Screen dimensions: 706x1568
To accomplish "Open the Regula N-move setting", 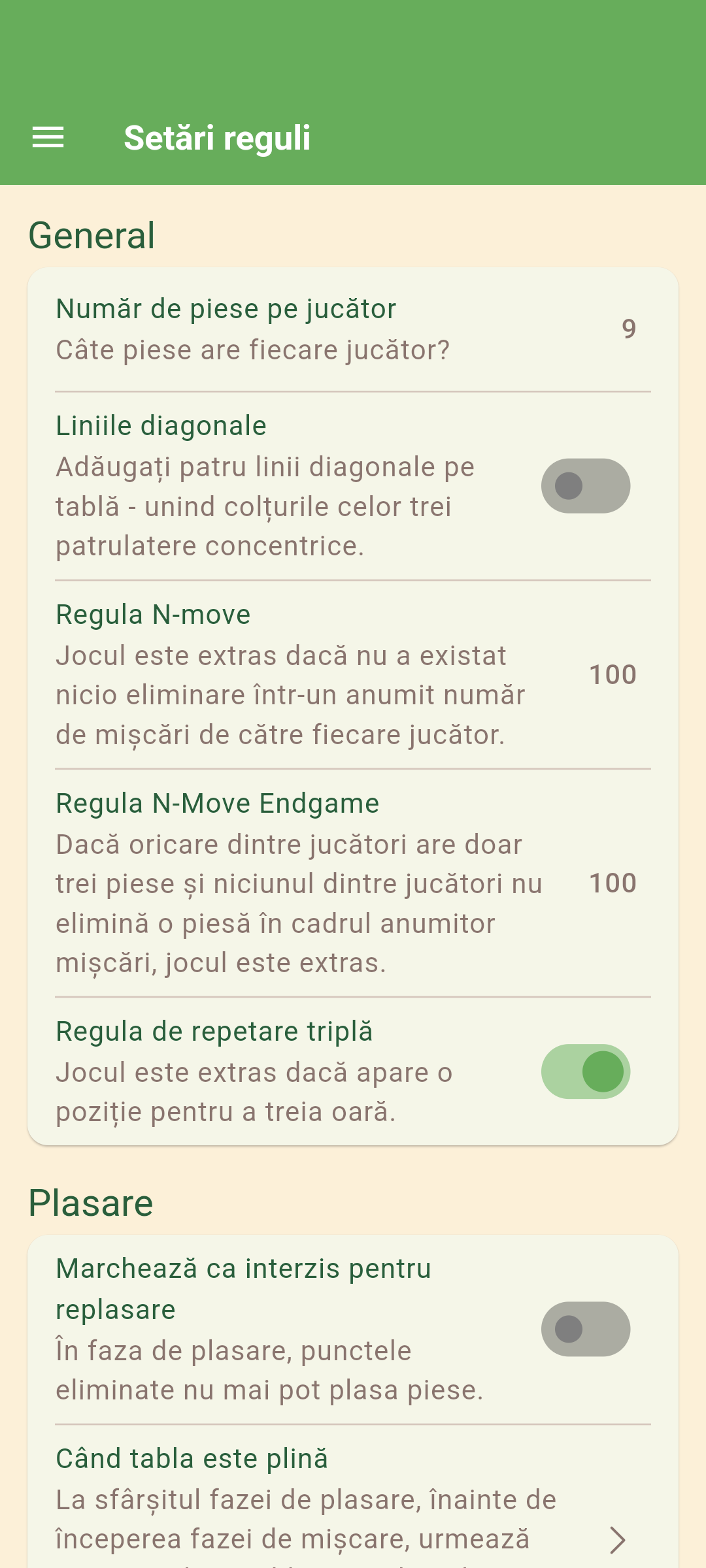I will 353,674.
